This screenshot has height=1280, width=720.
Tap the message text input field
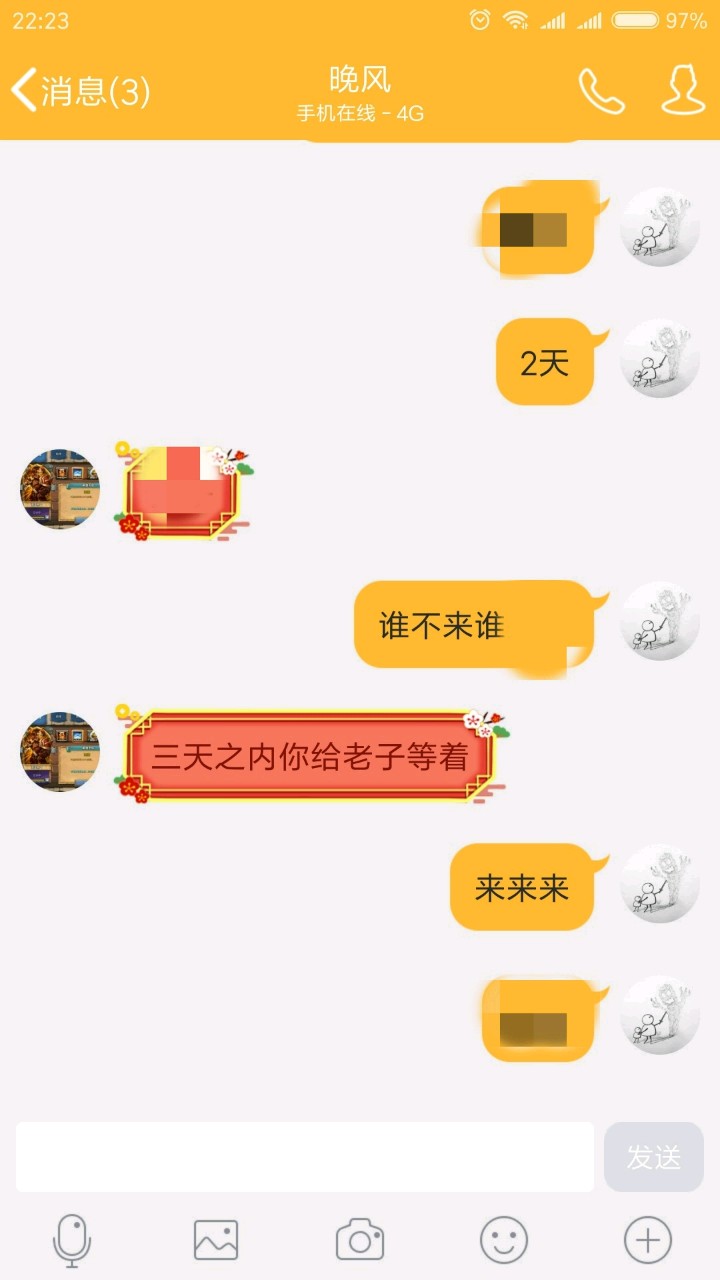(x=305, y=1157)
